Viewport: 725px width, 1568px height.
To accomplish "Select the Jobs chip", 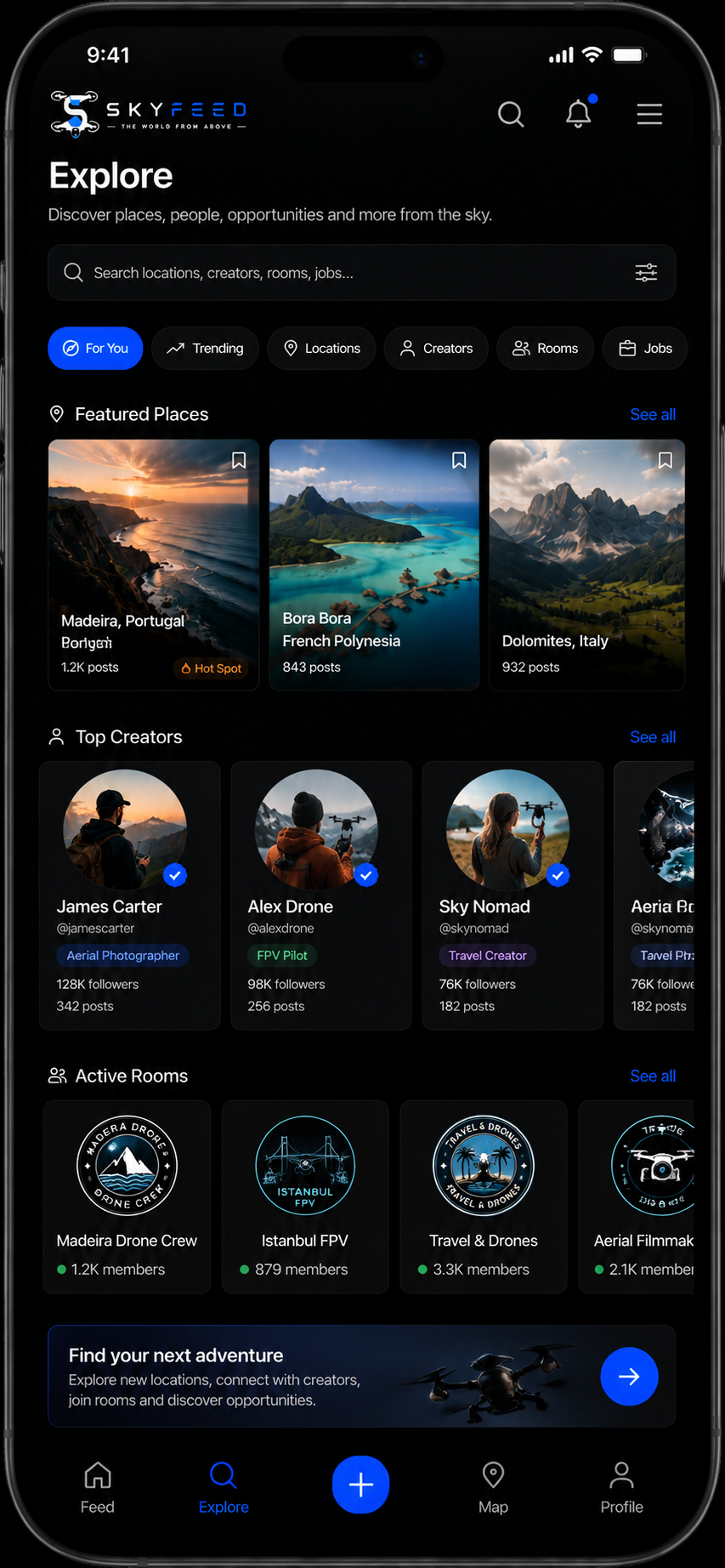I will click(645, 349).
